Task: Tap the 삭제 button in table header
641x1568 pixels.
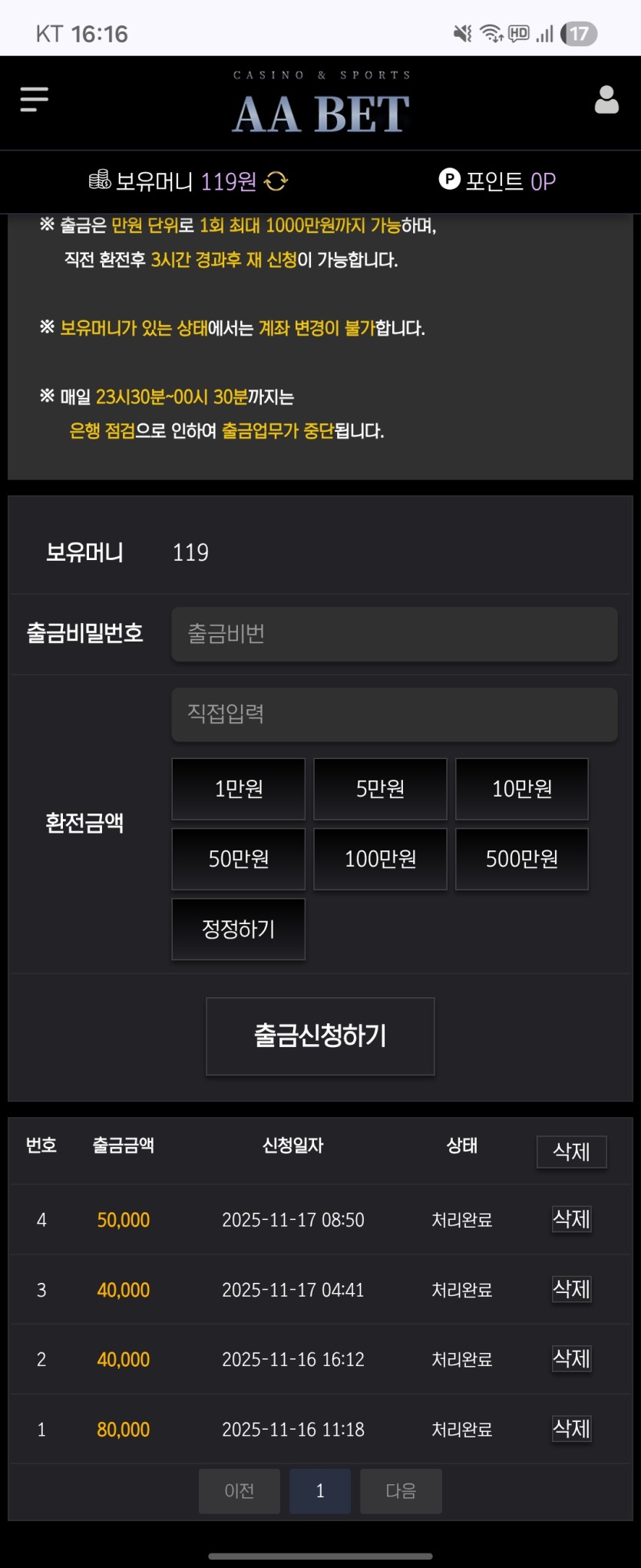Action: click(x=571, y=1152)
